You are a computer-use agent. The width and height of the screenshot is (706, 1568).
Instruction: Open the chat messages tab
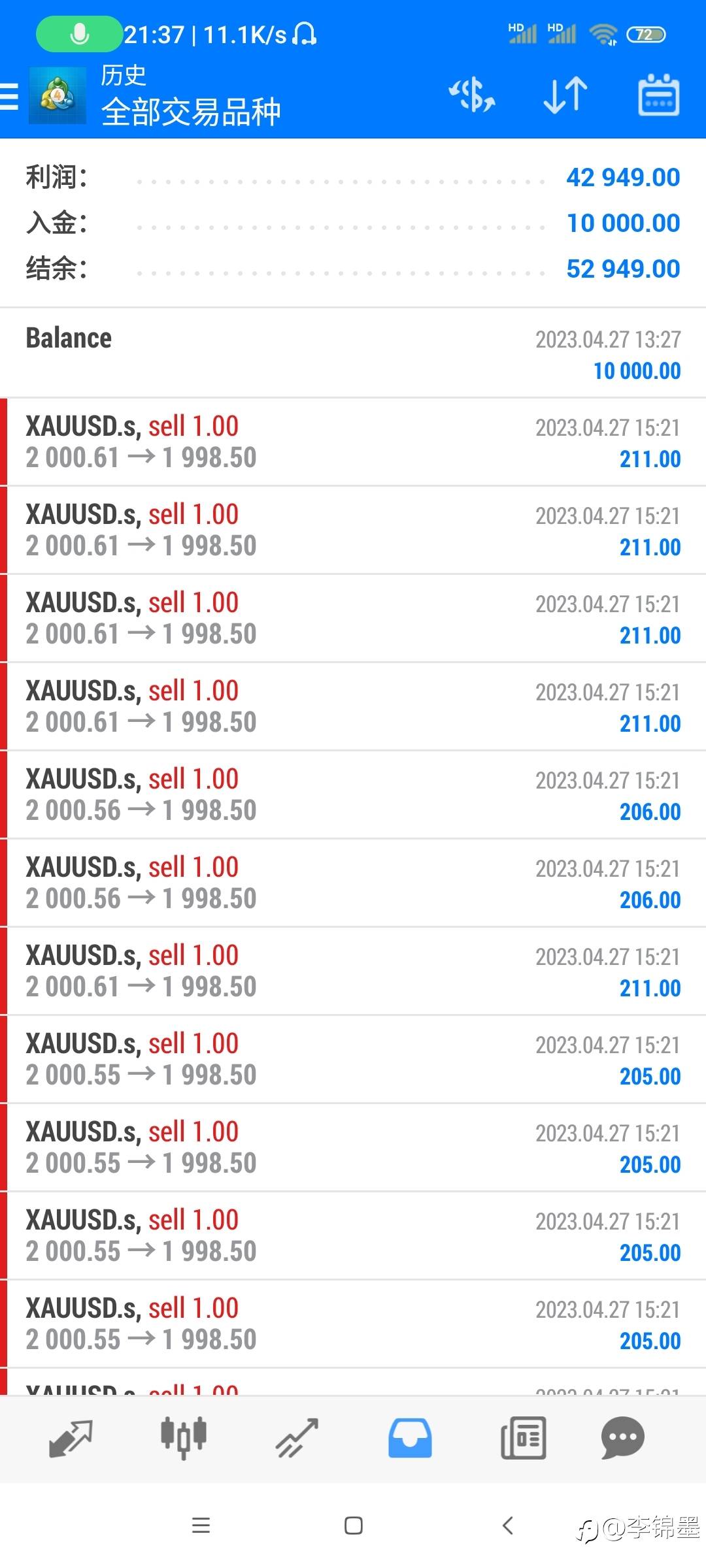click(x=622, y=1438)
